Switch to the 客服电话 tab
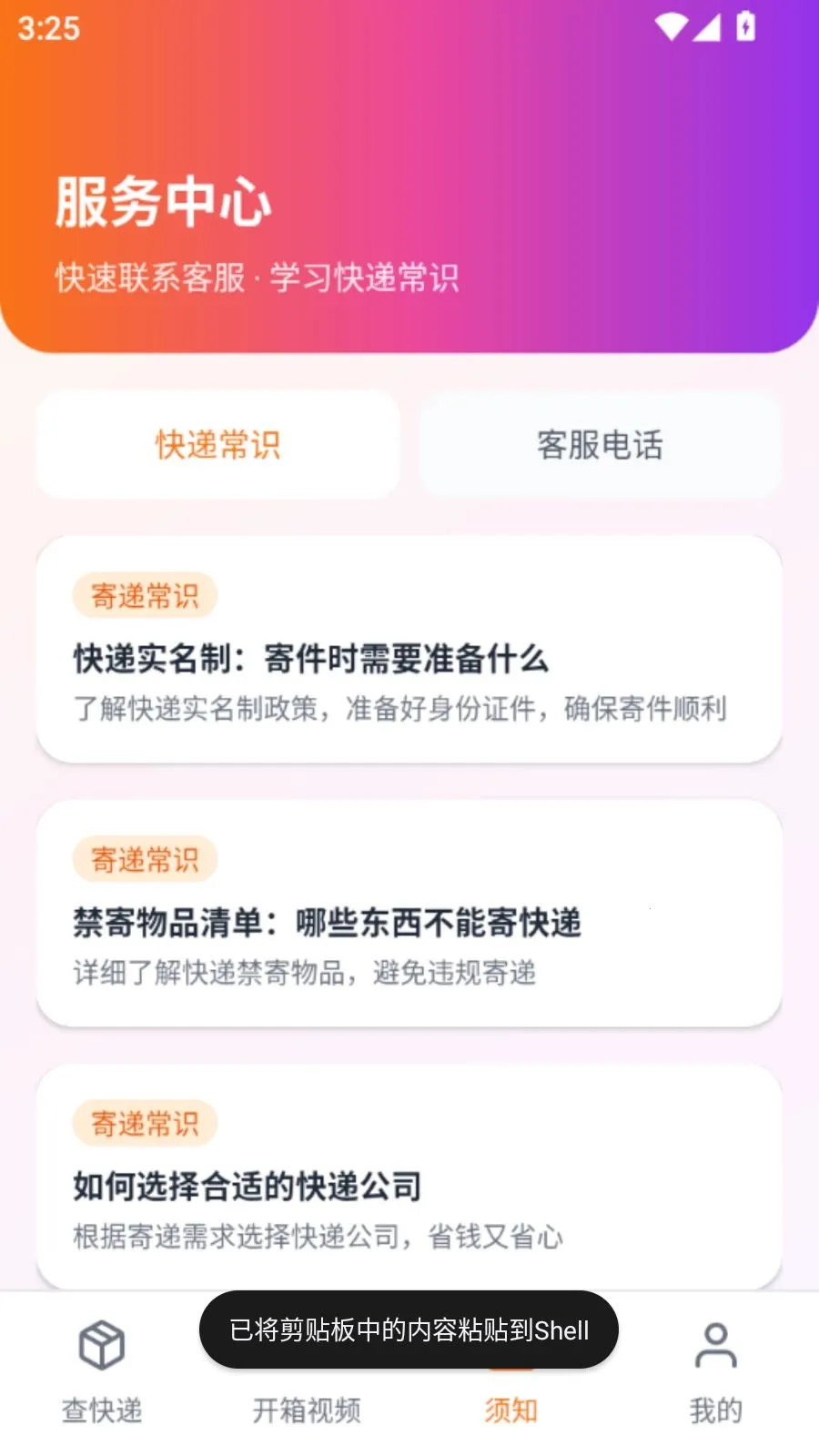 [600, 445]
